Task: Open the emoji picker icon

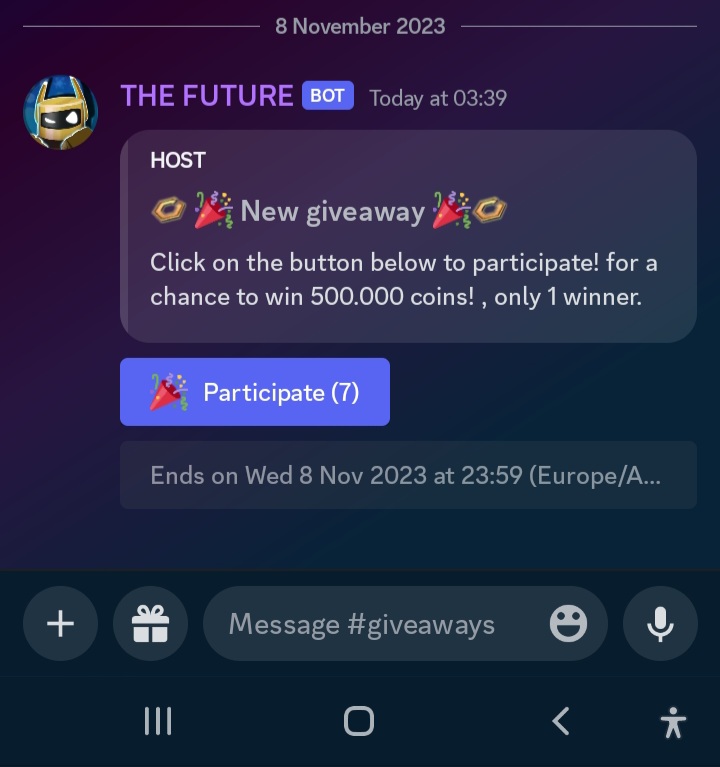Action: coord(567,623)
